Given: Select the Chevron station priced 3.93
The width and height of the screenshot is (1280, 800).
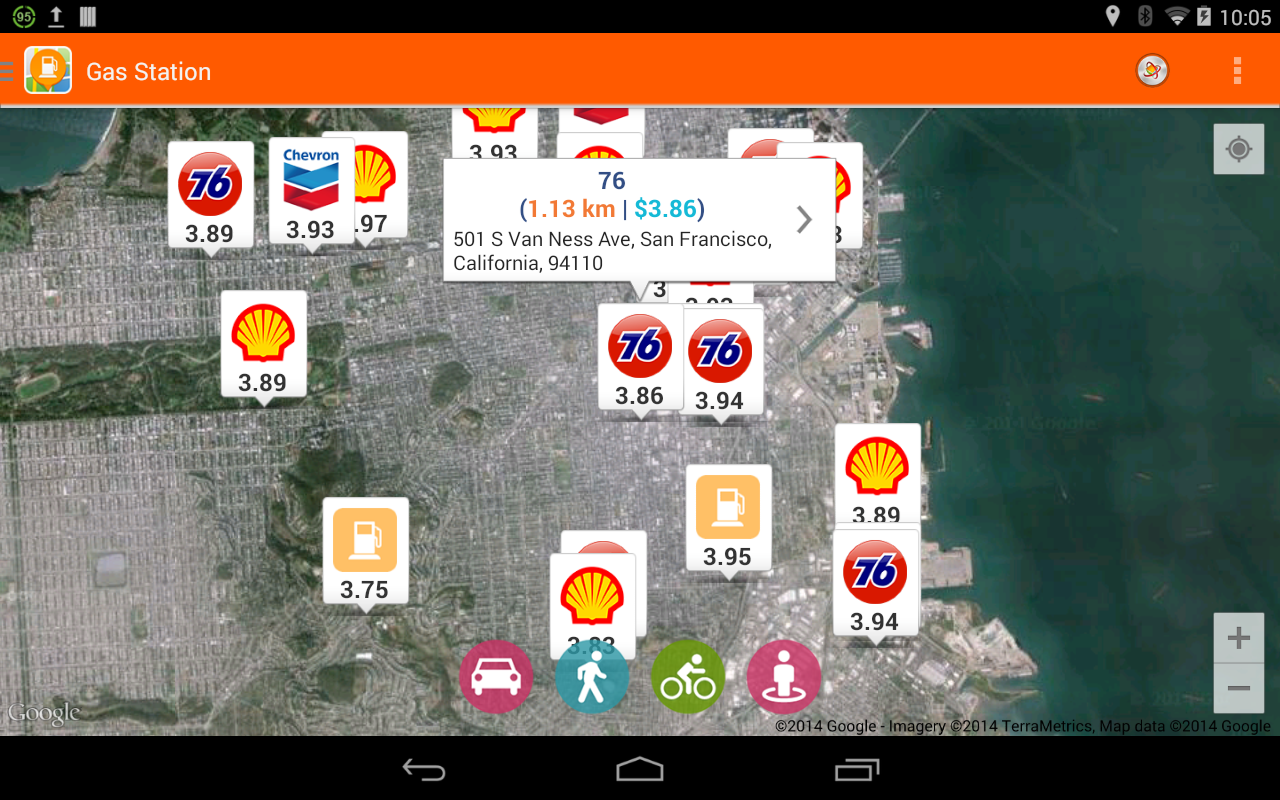Looking at the screenshot, I should tap(310, 192).
